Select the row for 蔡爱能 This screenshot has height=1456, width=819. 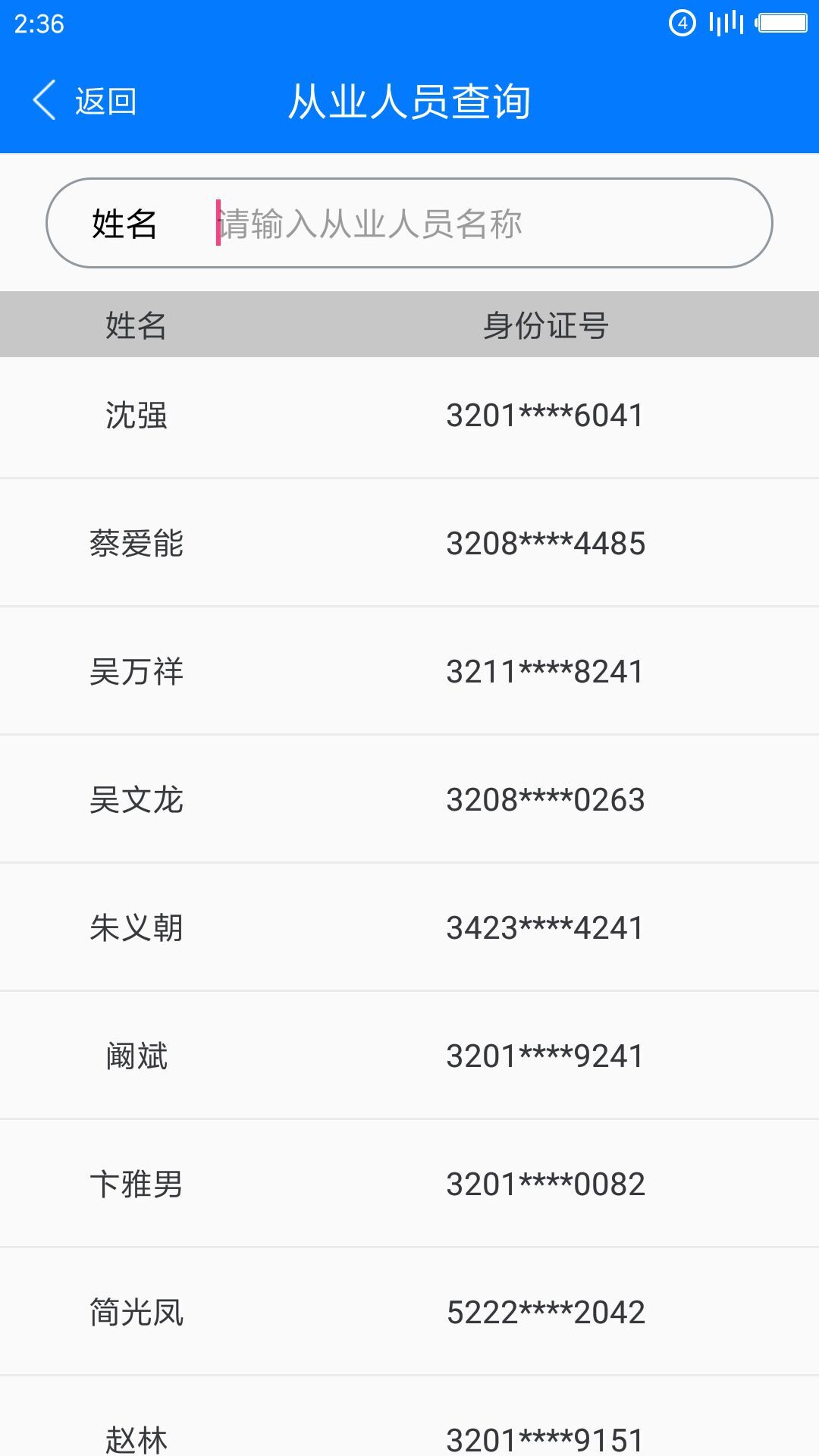409,543
